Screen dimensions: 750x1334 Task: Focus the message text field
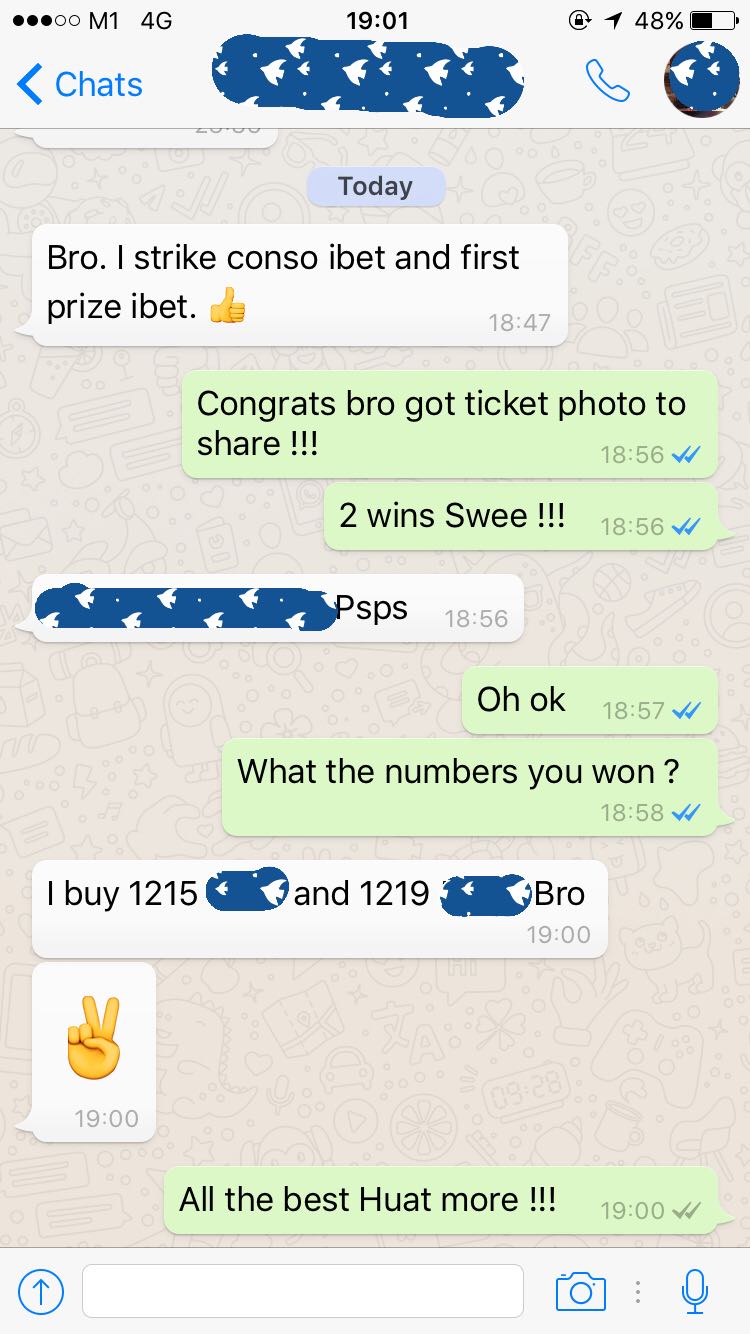tap(302, 1291)
